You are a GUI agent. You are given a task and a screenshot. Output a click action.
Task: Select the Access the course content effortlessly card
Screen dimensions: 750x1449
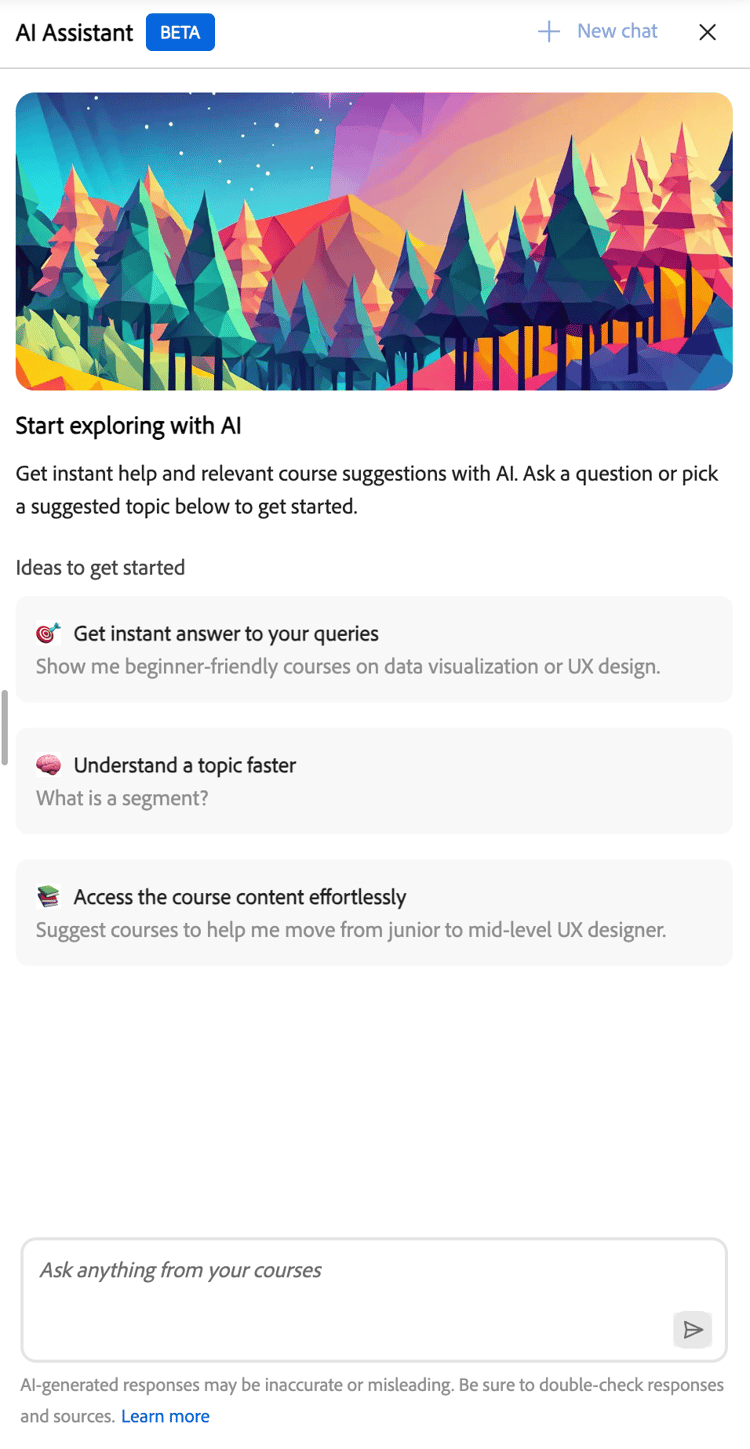(x=373, y=912)
